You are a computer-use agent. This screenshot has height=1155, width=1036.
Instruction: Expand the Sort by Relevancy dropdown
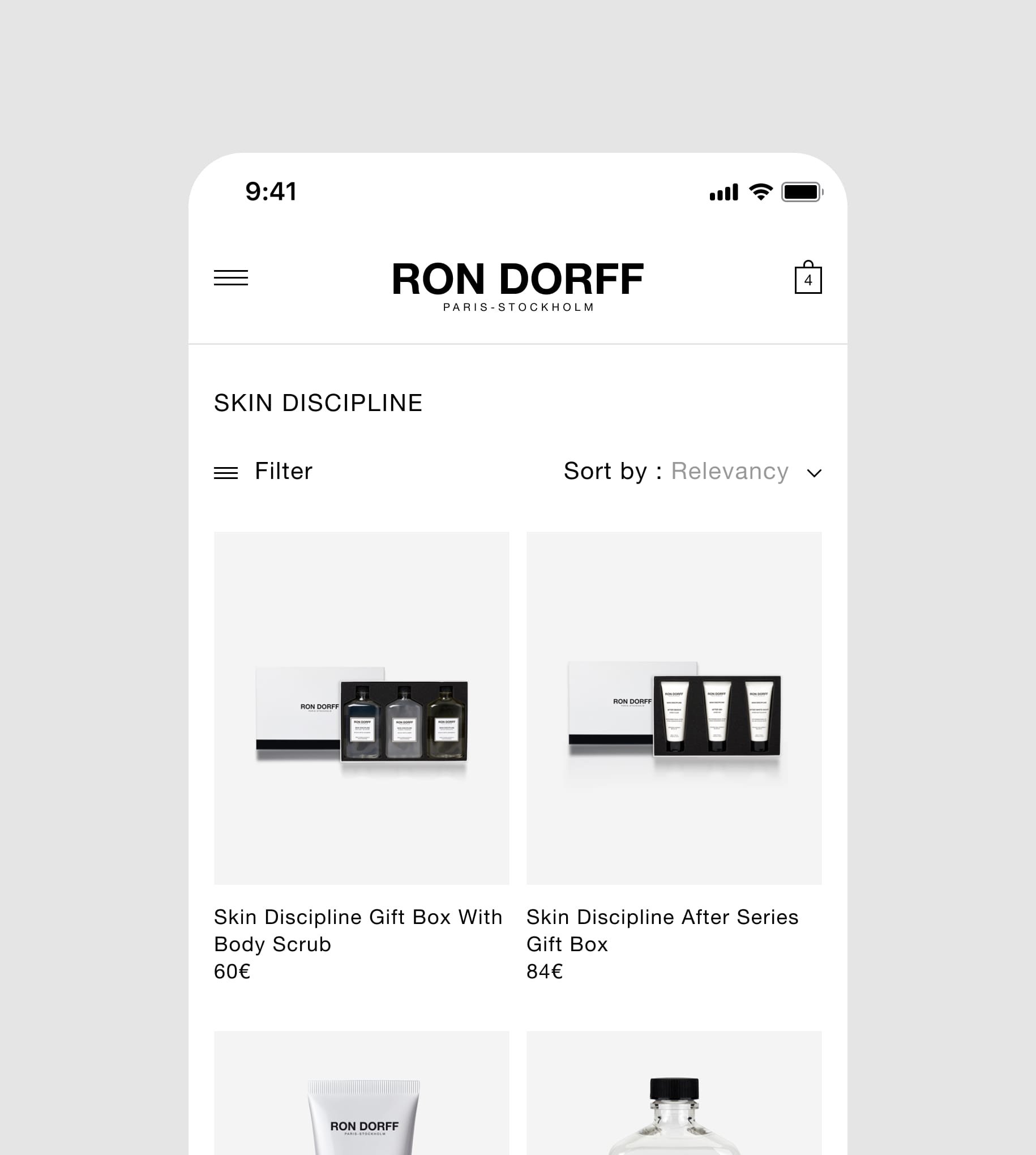pyautogui.click(x=692, y=472)
